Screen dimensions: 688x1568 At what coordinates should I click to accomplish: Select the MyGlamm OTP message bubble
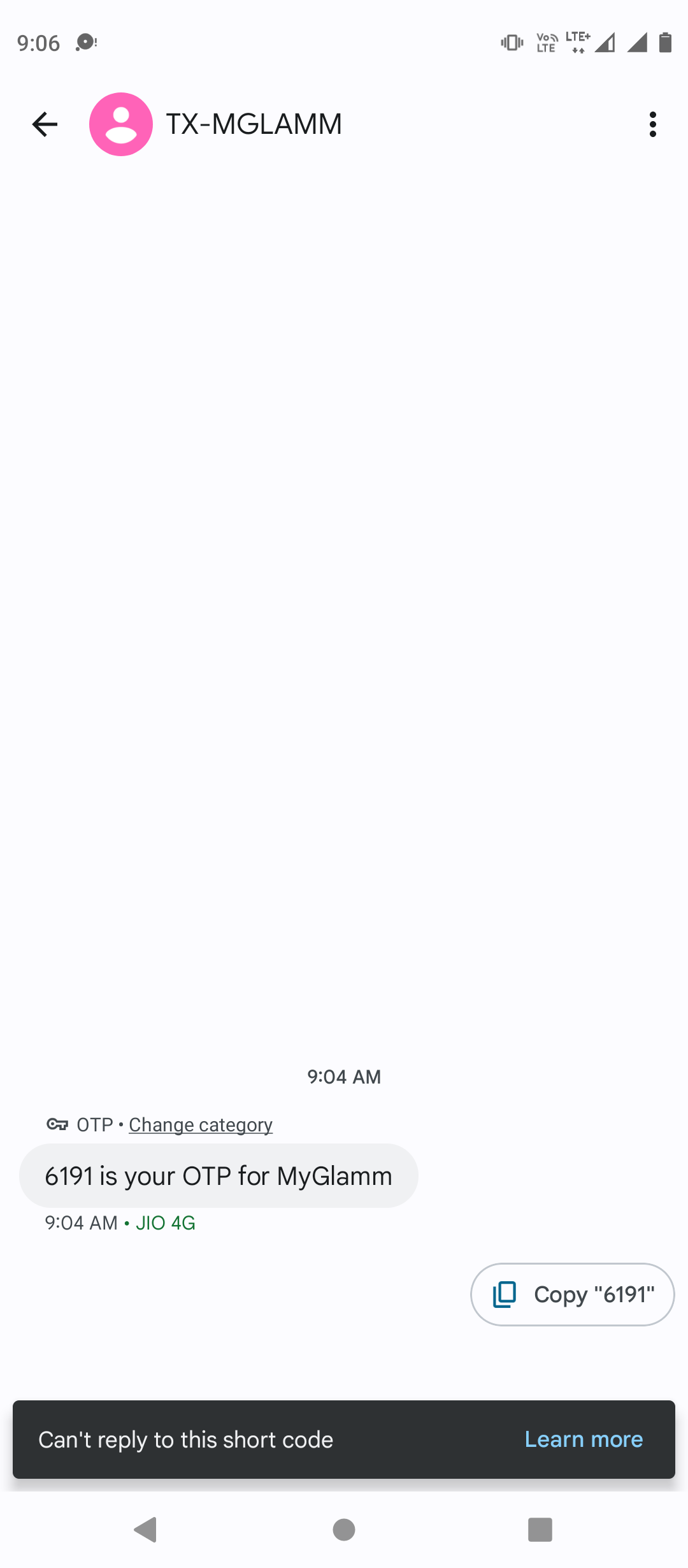[219, 1176]
